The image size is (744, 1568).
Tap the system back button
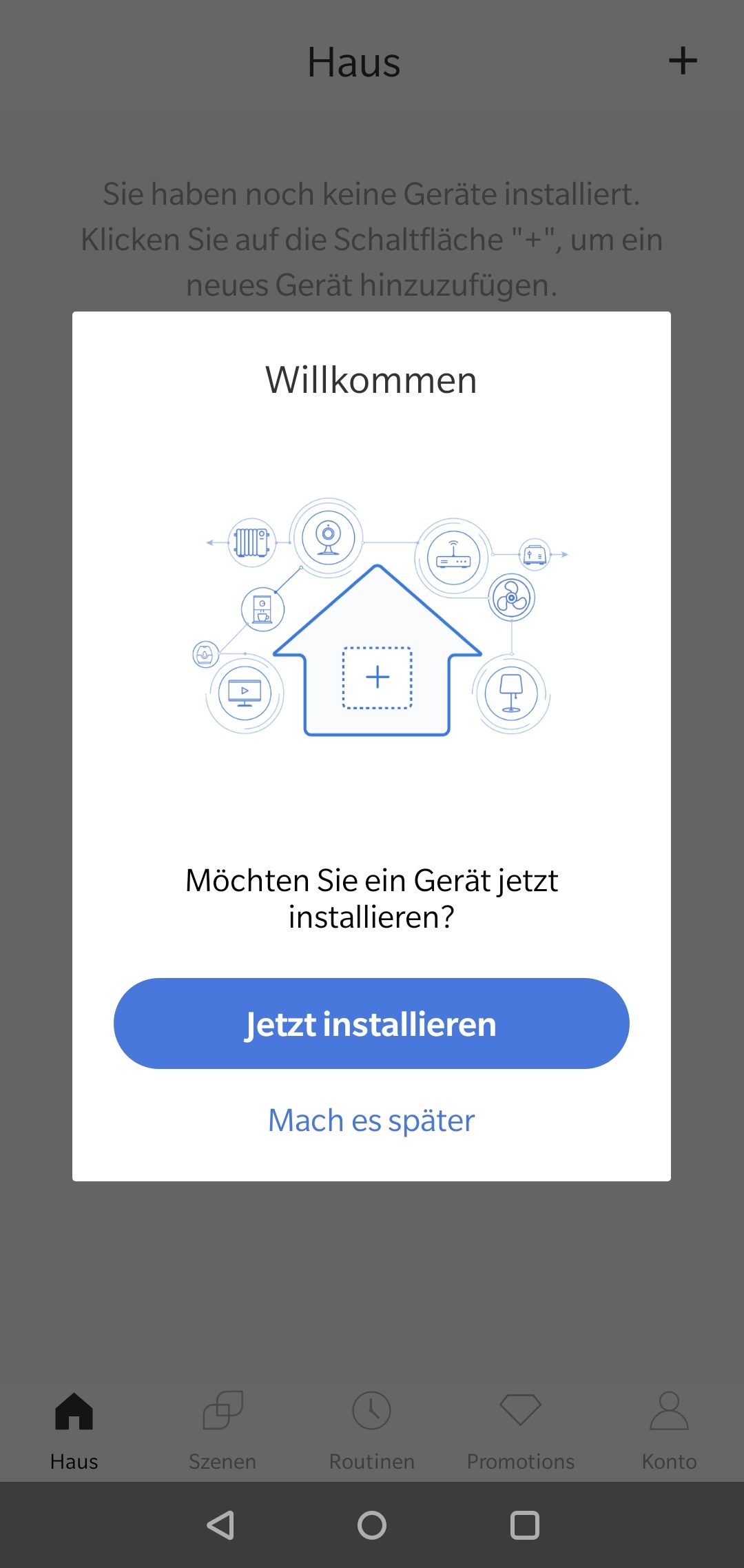pos(221,1525)
